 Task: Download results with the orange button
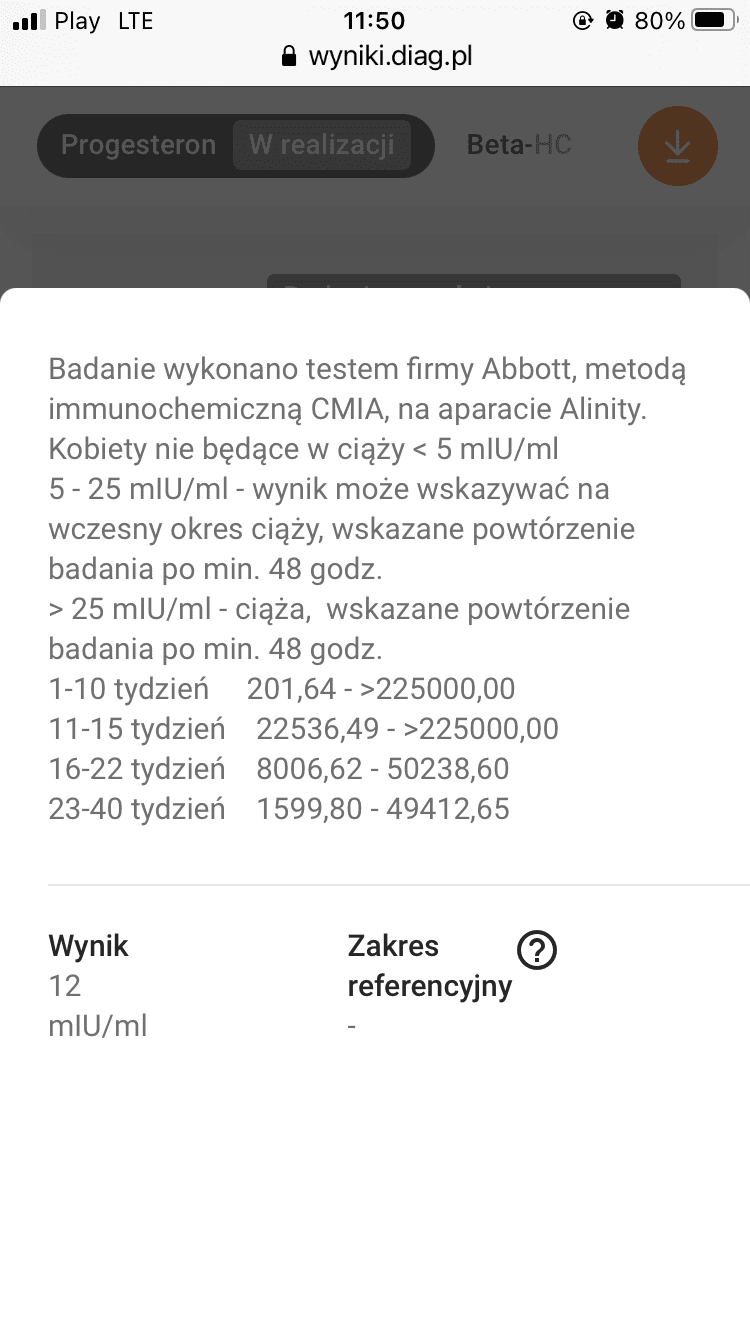(x=677, y=146)
